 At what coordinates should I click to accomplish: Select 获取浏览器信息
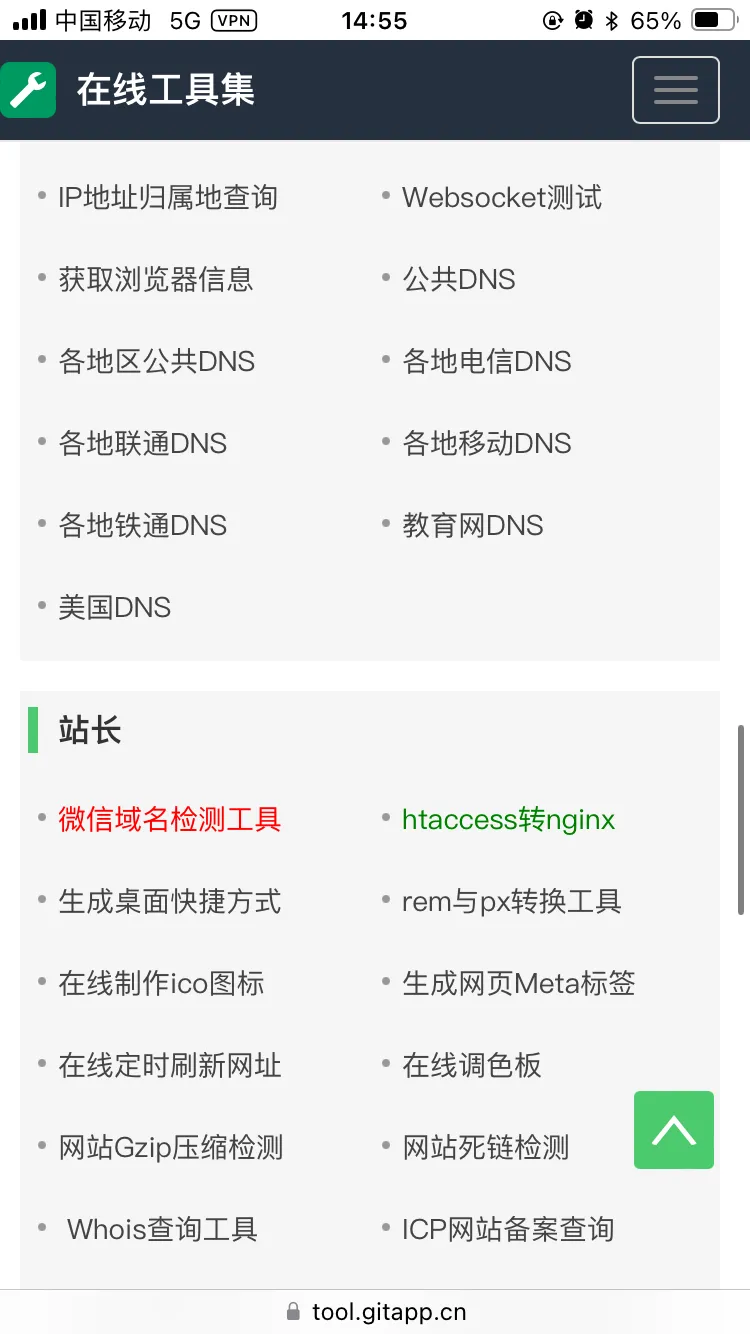(156, 280)
